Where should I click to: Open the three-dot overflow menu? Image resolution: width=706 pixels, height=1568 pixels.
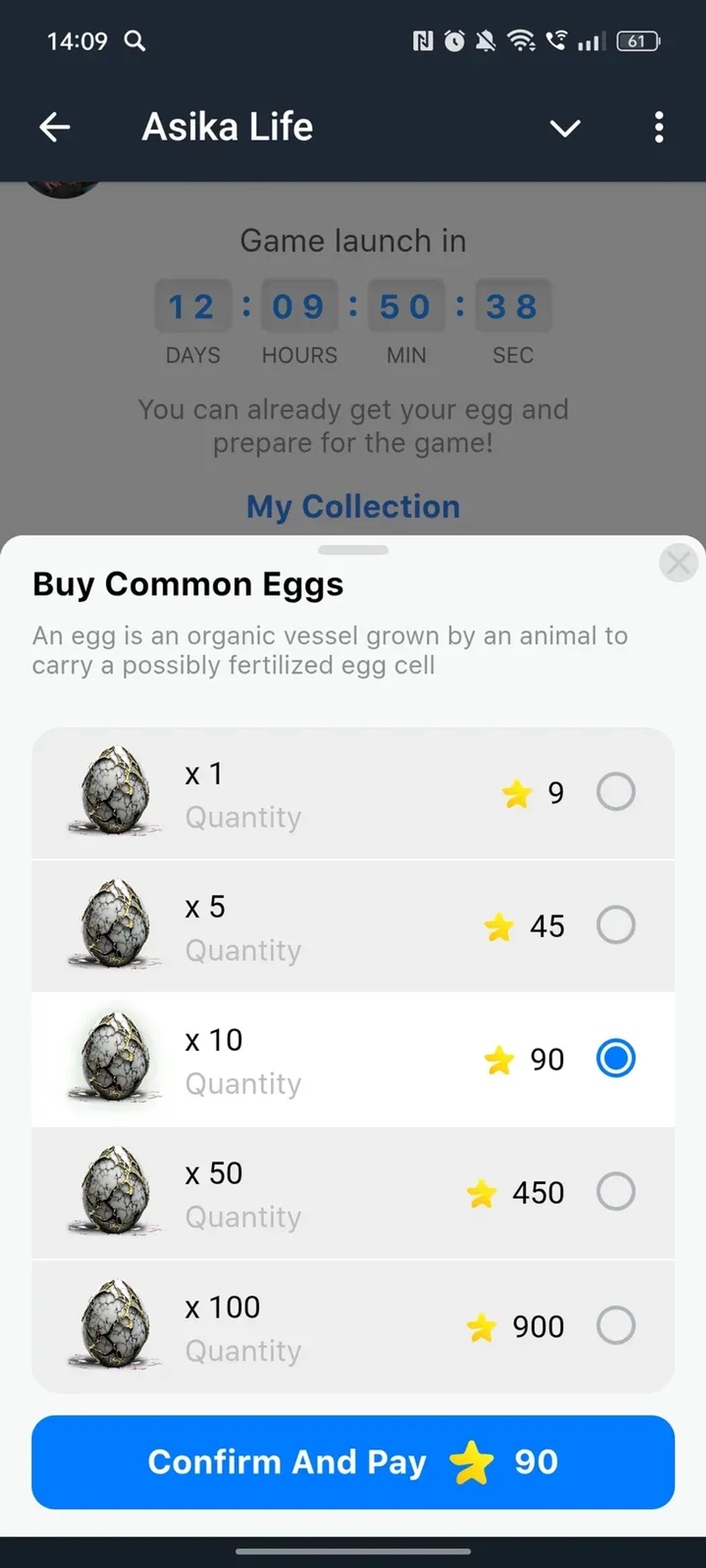658,127
